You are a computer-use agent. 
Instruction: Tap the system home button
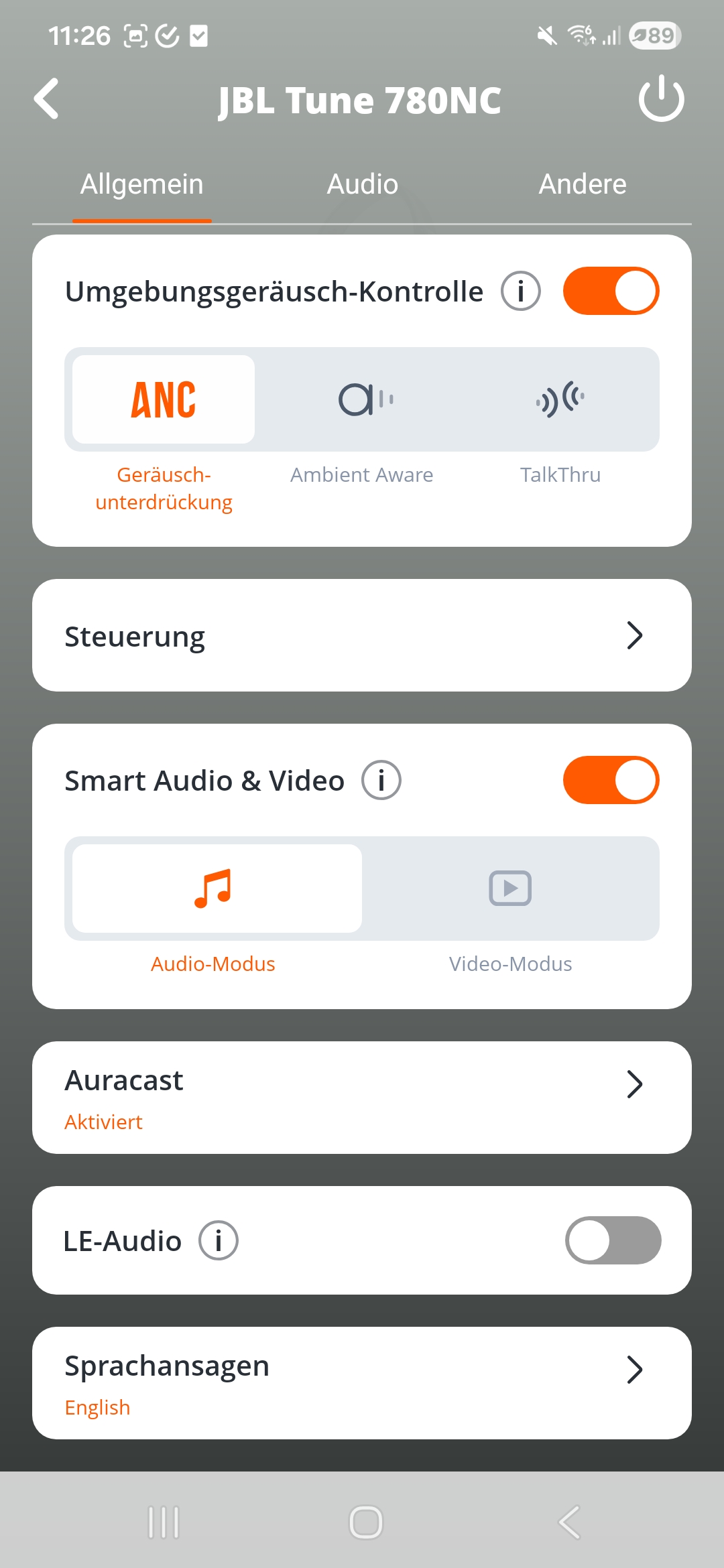[x=365, y=1522]
